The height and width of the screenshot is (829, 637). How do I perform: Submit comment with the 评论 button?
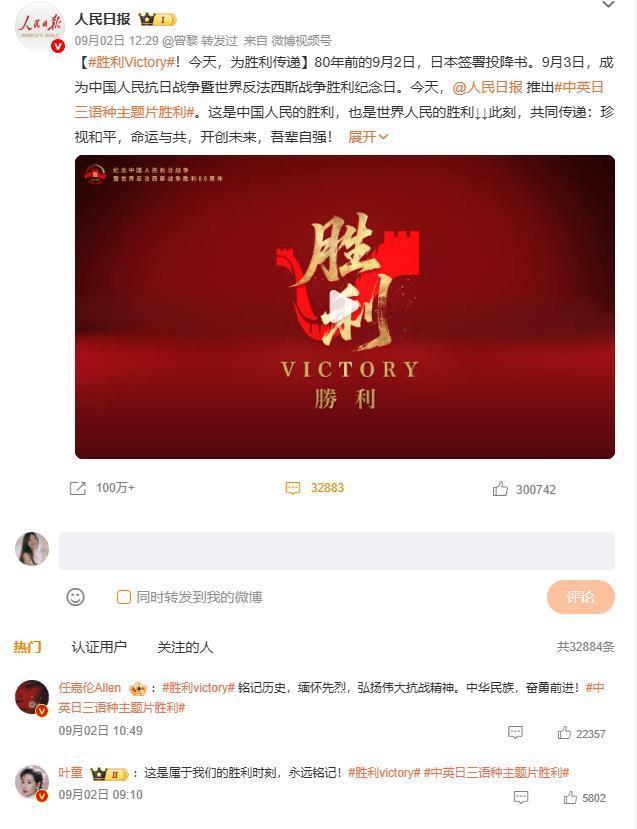(580, 597)
